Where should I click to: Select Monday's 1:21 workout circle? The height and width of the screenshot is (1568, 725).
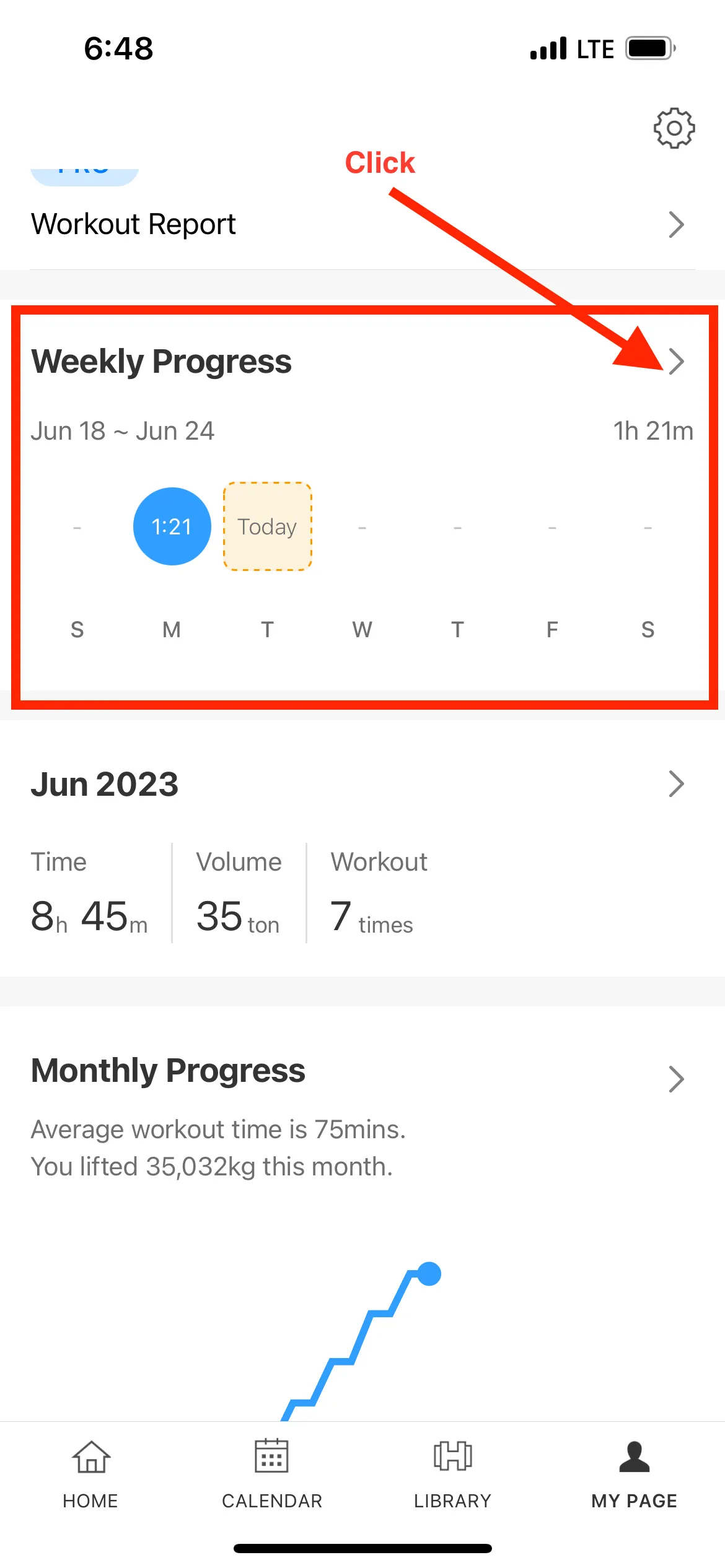tap(172, 526)
